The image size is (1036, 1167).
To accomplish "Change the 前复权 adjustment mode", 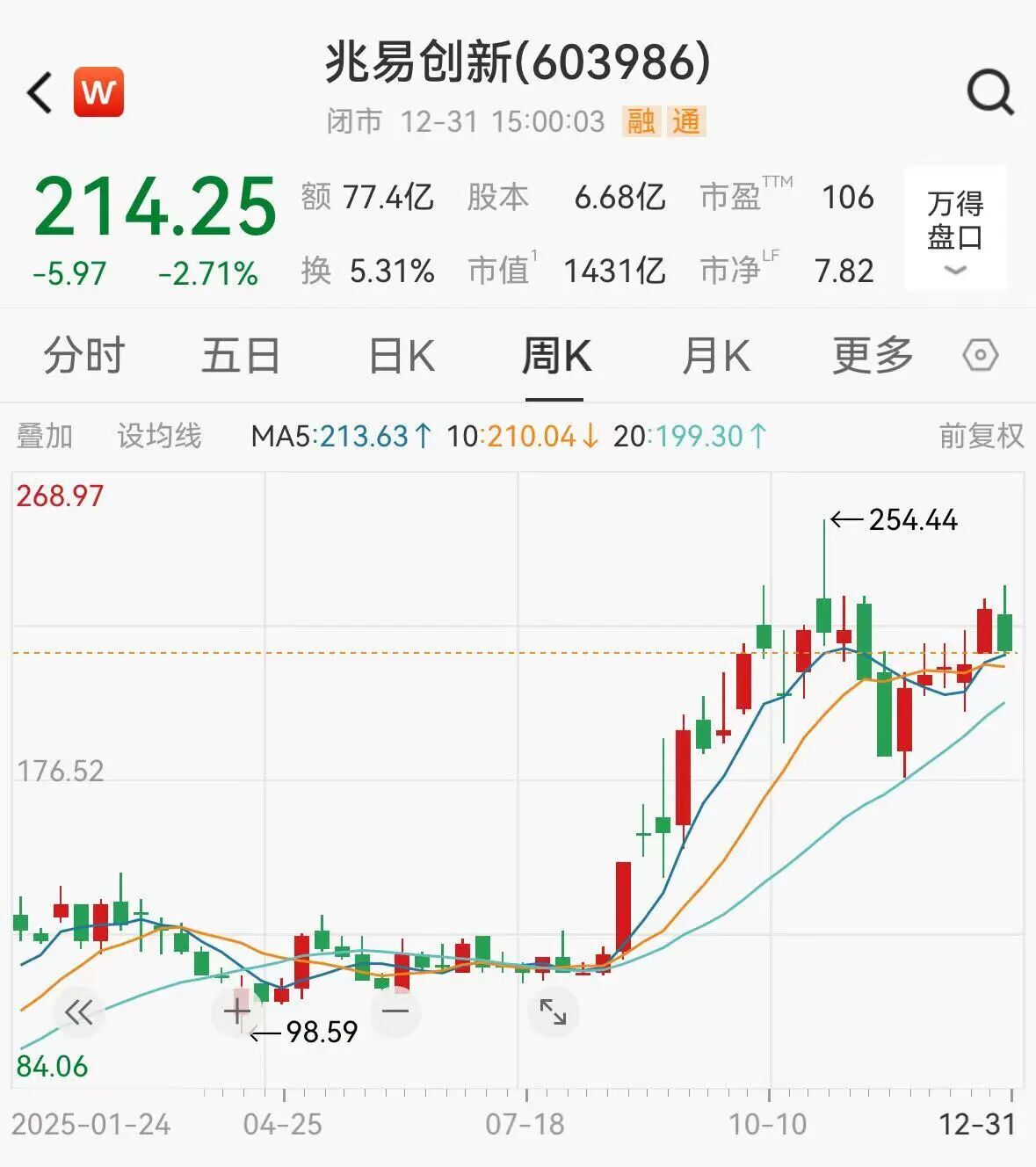I will [981, 436].
